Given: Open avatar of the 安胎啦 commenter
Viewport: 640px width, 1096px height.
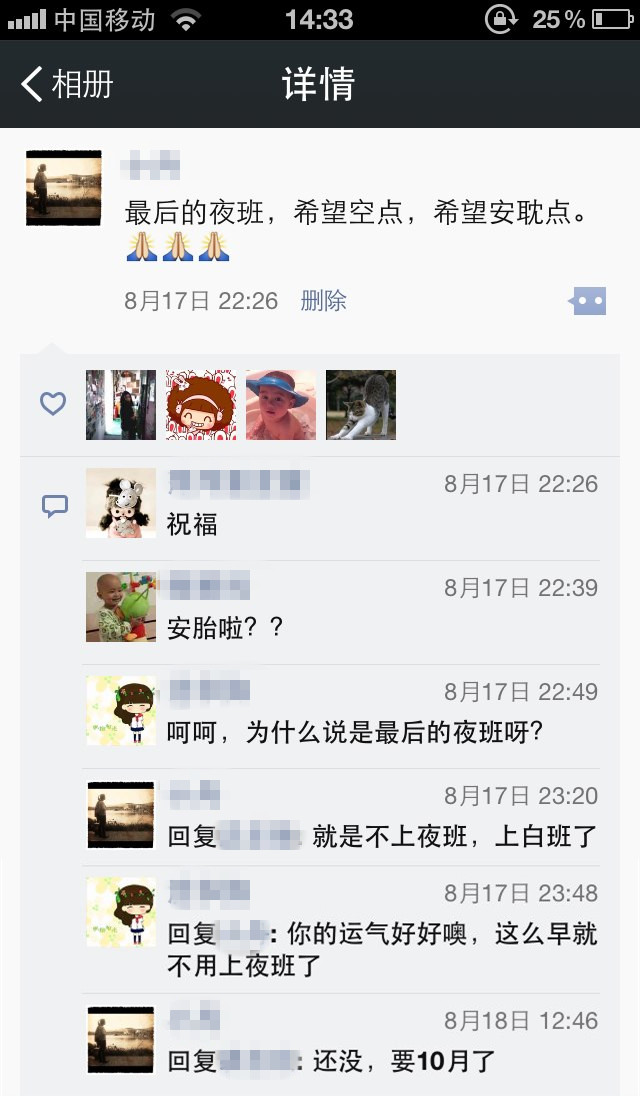Looking at the screenshot, I should (121, 607).
